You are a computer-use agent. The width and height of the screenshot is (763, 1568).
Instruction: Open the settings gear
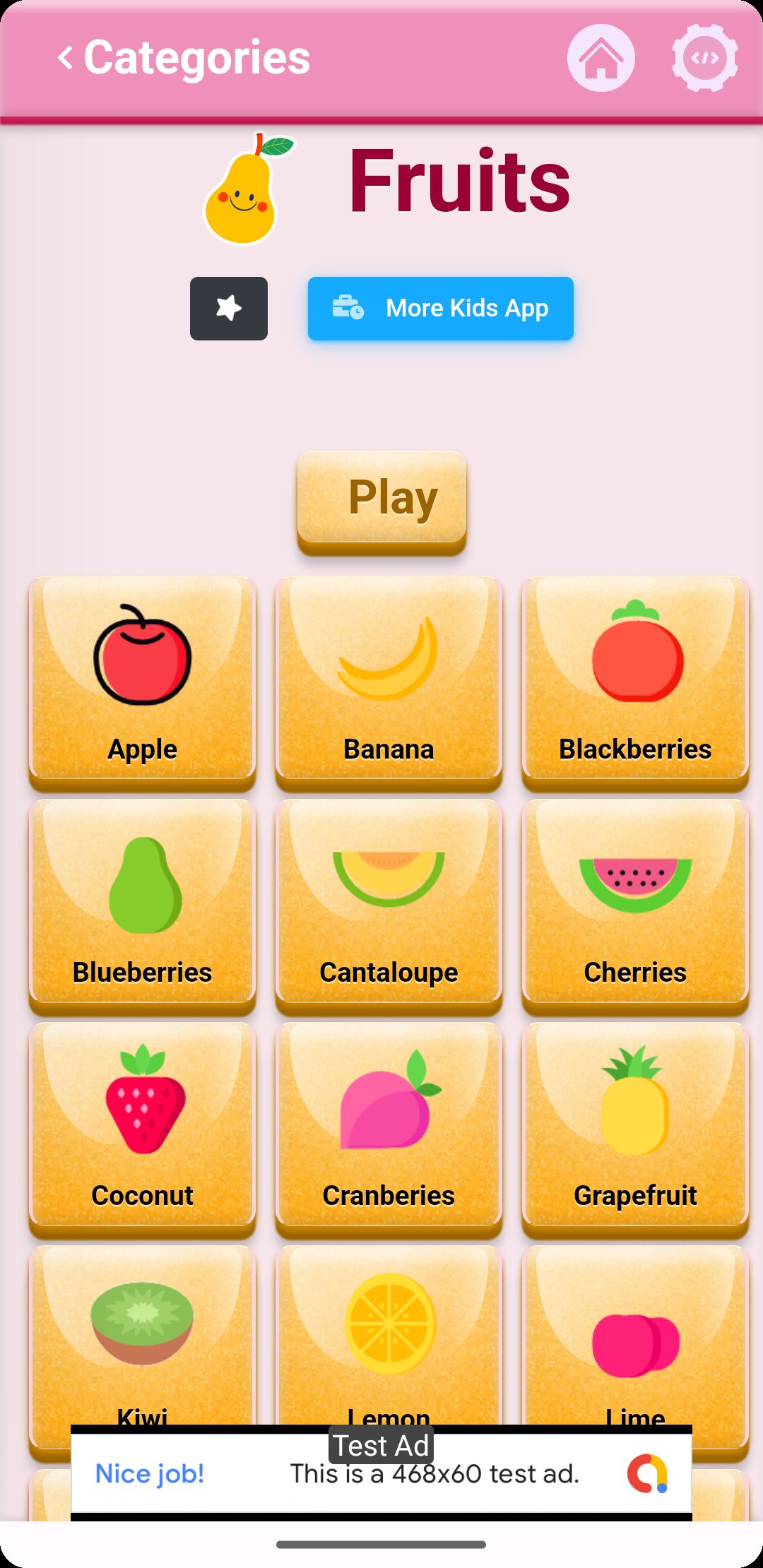tap(704, 58)
